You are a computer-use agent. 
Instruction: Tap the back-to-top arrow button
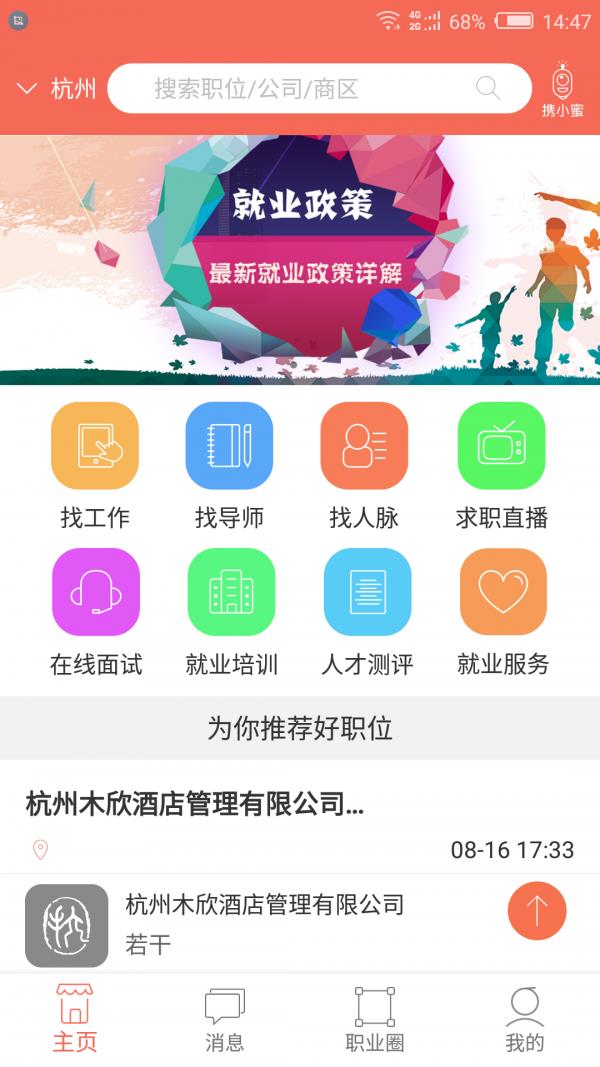pos(537,911)
